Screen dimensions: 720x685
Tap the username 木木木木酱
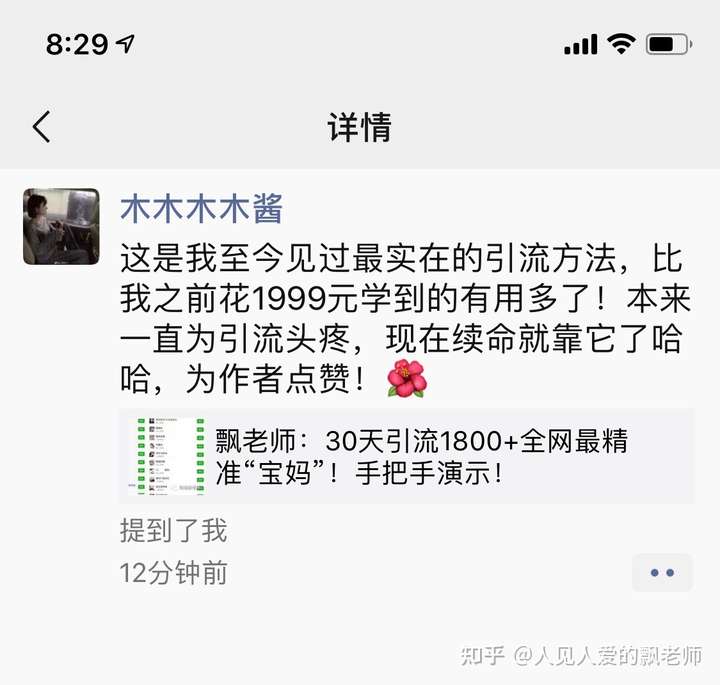tap(201, 209)
